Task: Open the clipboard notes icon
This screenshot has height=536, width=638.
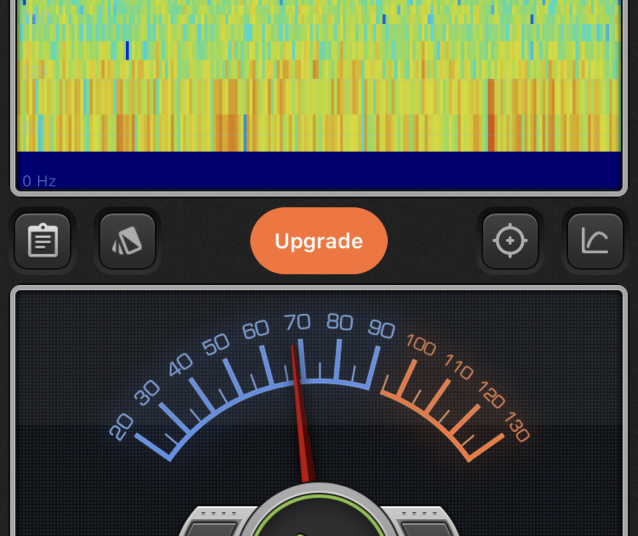Action: tap(43, 241)
